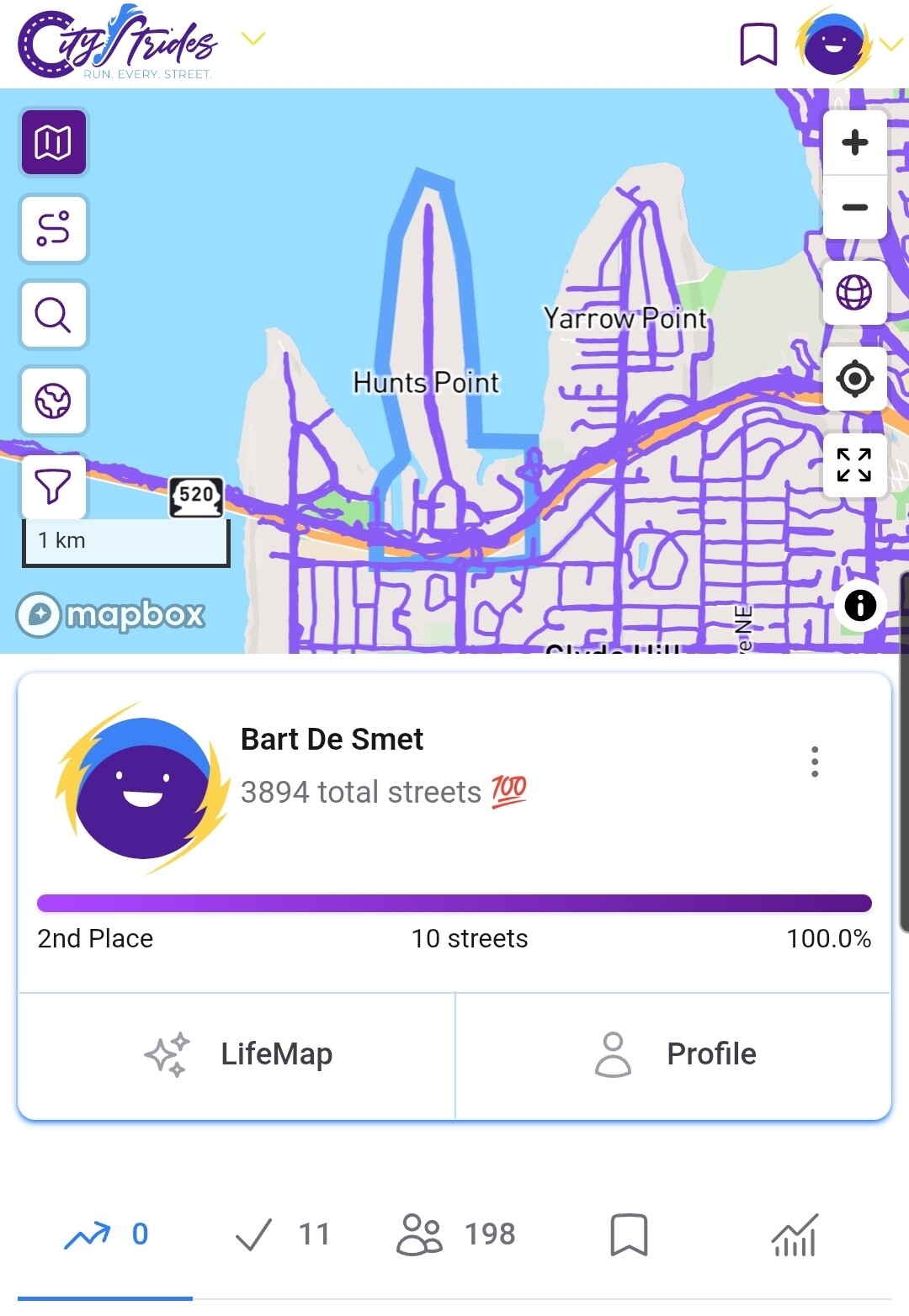This screenshot has width=909, height=1316.
Task: Zoom out on the map
Action: 854,208
